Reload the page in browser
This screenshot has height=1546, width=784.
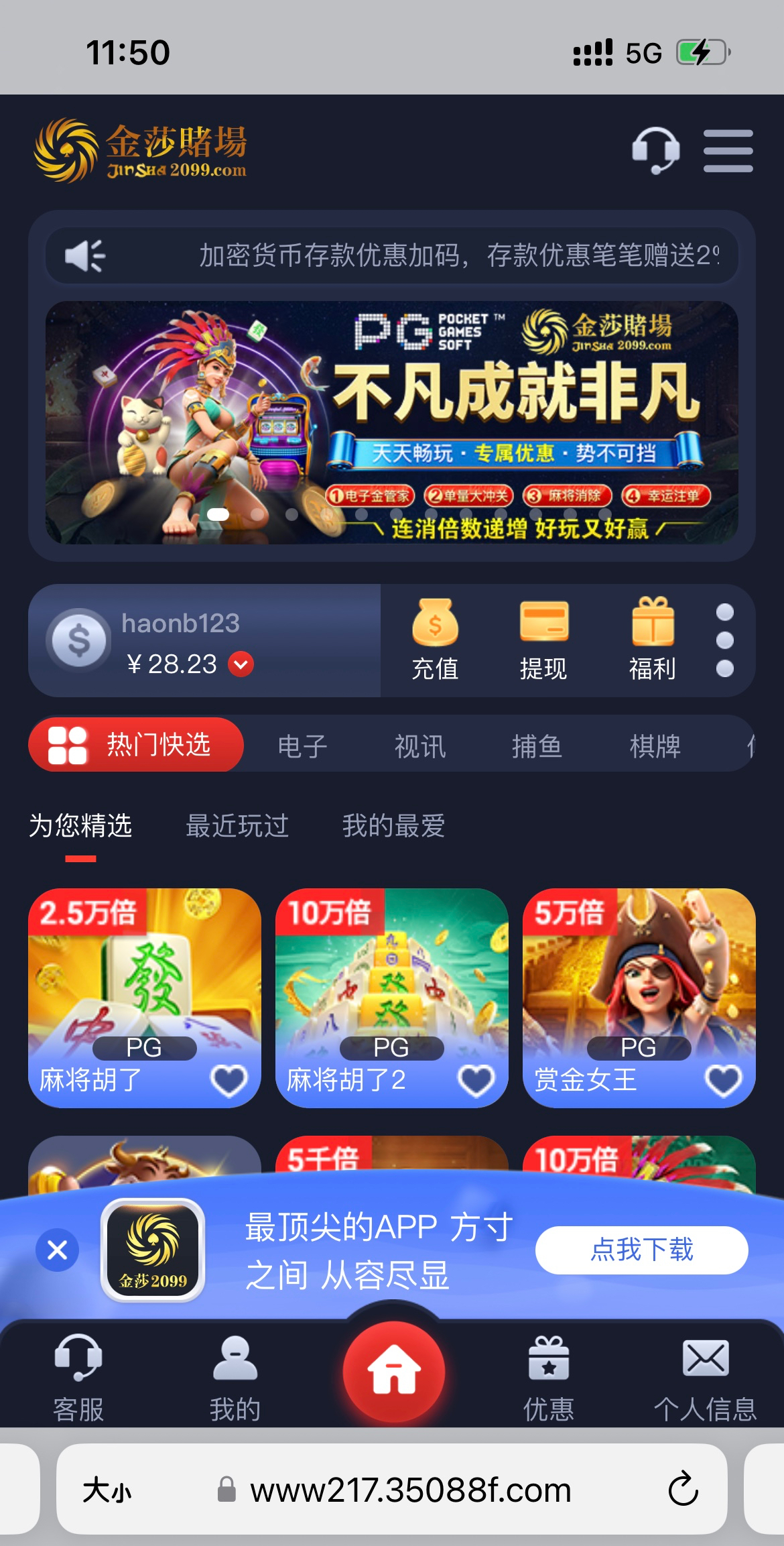pos(683,1490)
